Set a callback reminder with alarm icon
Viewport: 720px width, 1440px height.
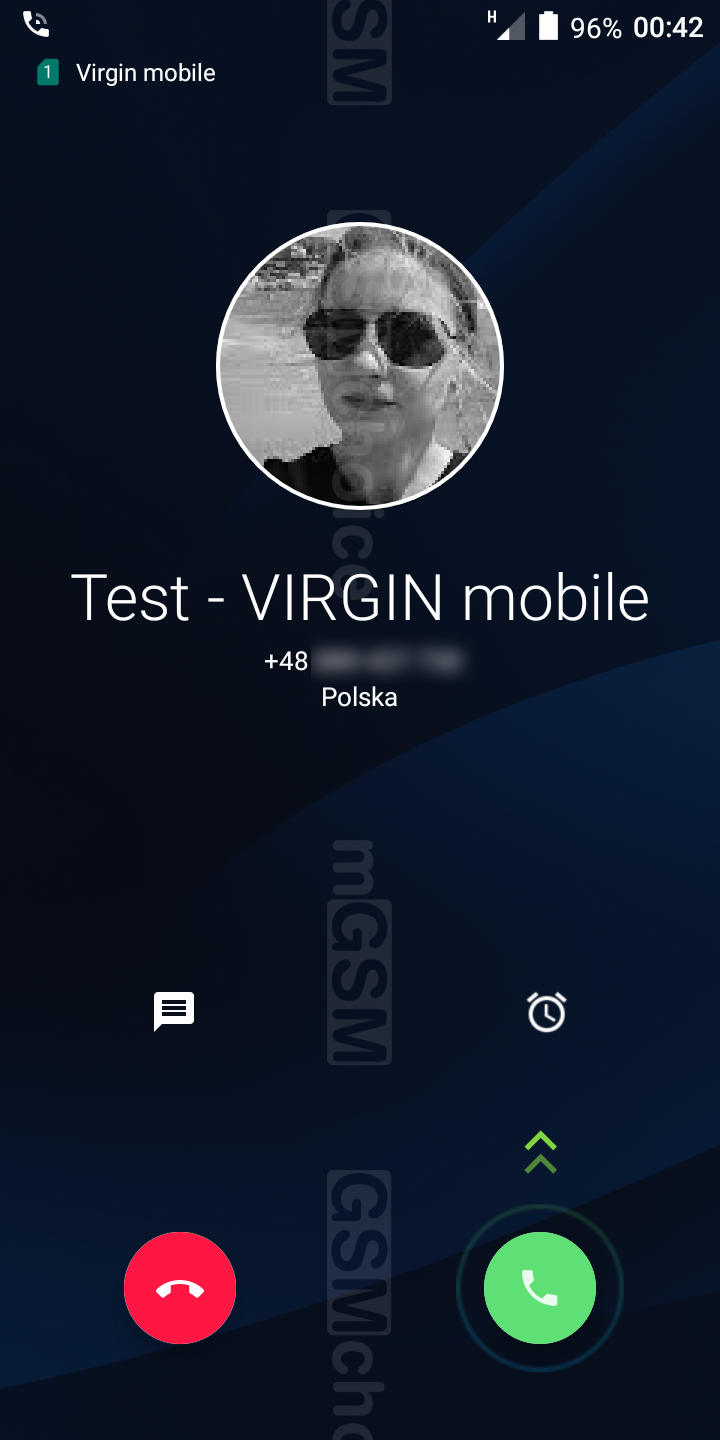546,1012
